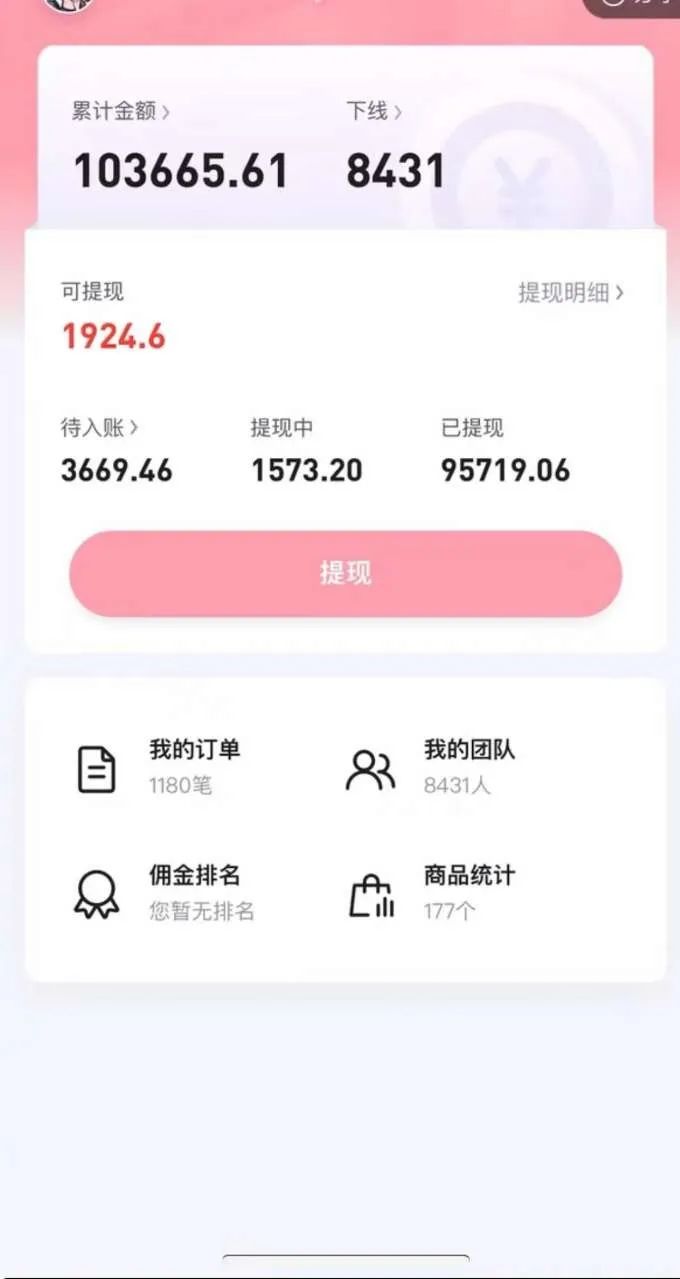680x1279 pixels.
Task: Open 累计金额 details
Action: 120,111
